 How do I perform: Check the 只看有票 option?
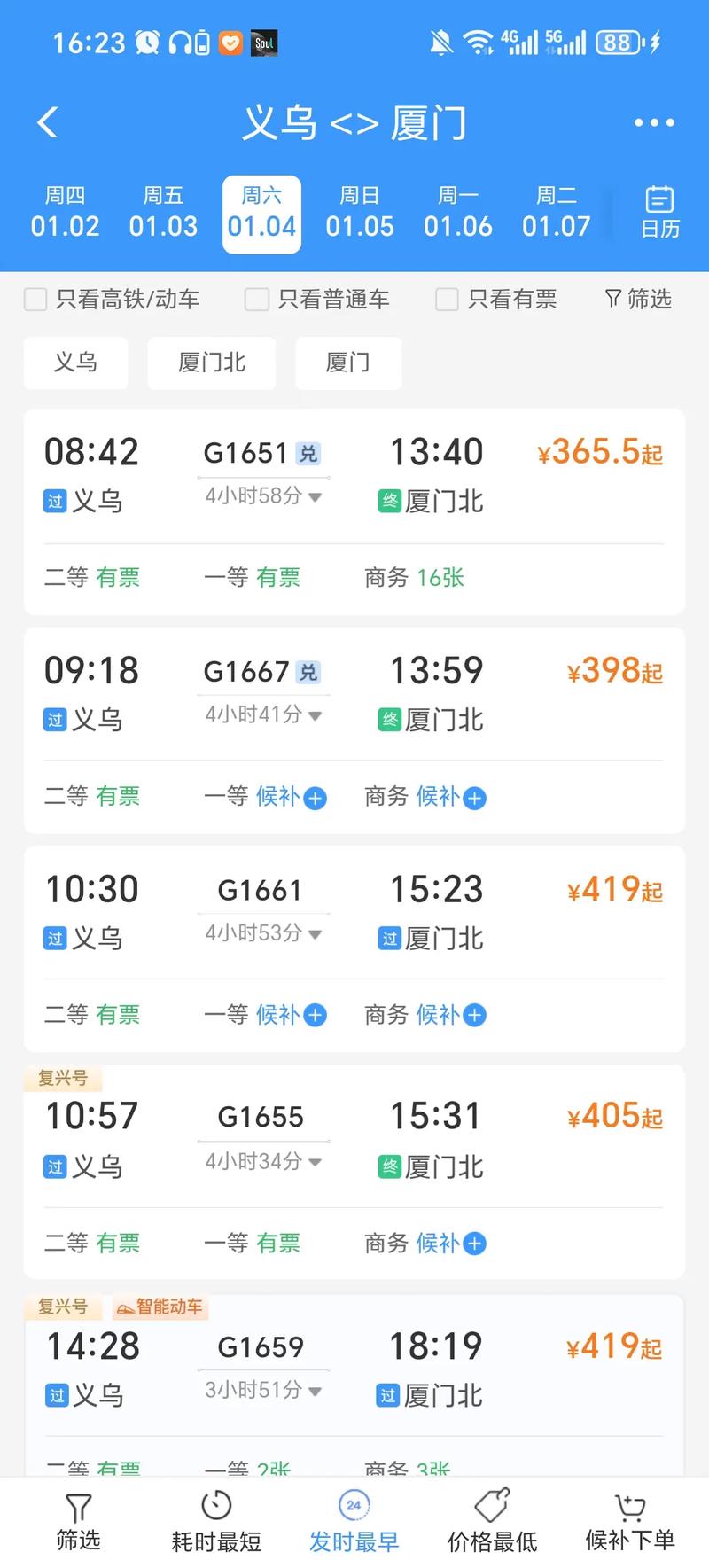pyautogui.click(x=447, y=300)
